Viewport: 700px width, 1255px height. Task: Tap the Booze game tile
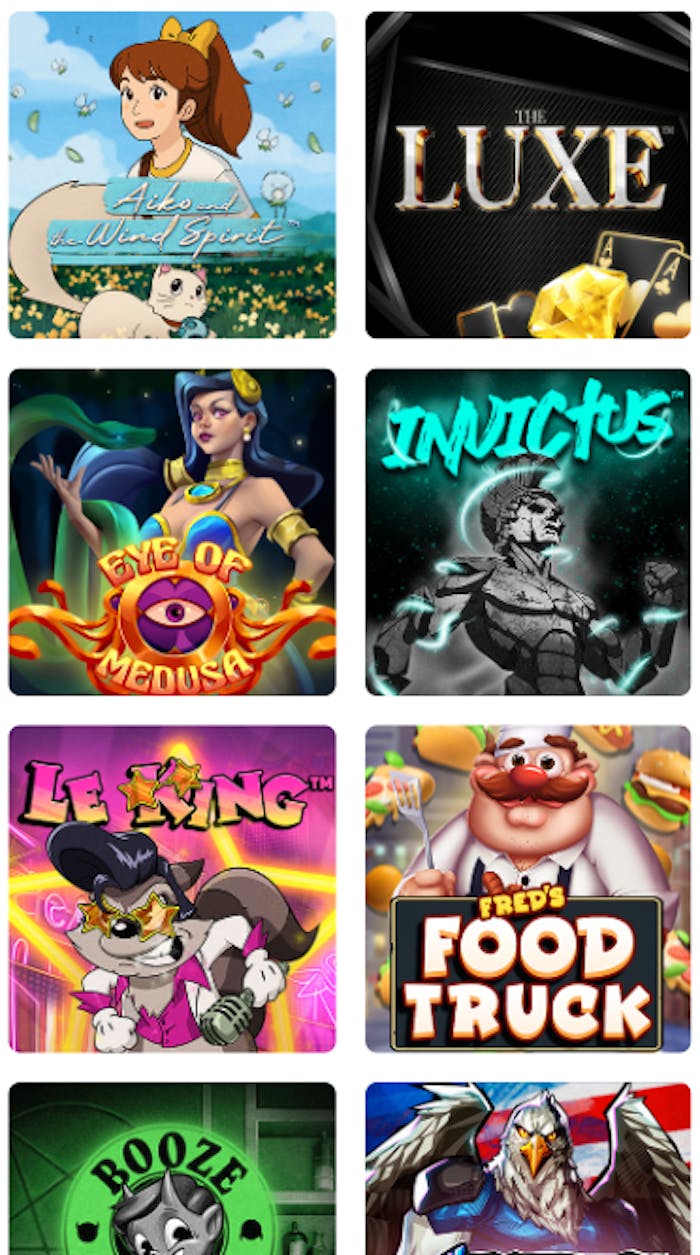pyautogui.click(x=172, y=1170)
